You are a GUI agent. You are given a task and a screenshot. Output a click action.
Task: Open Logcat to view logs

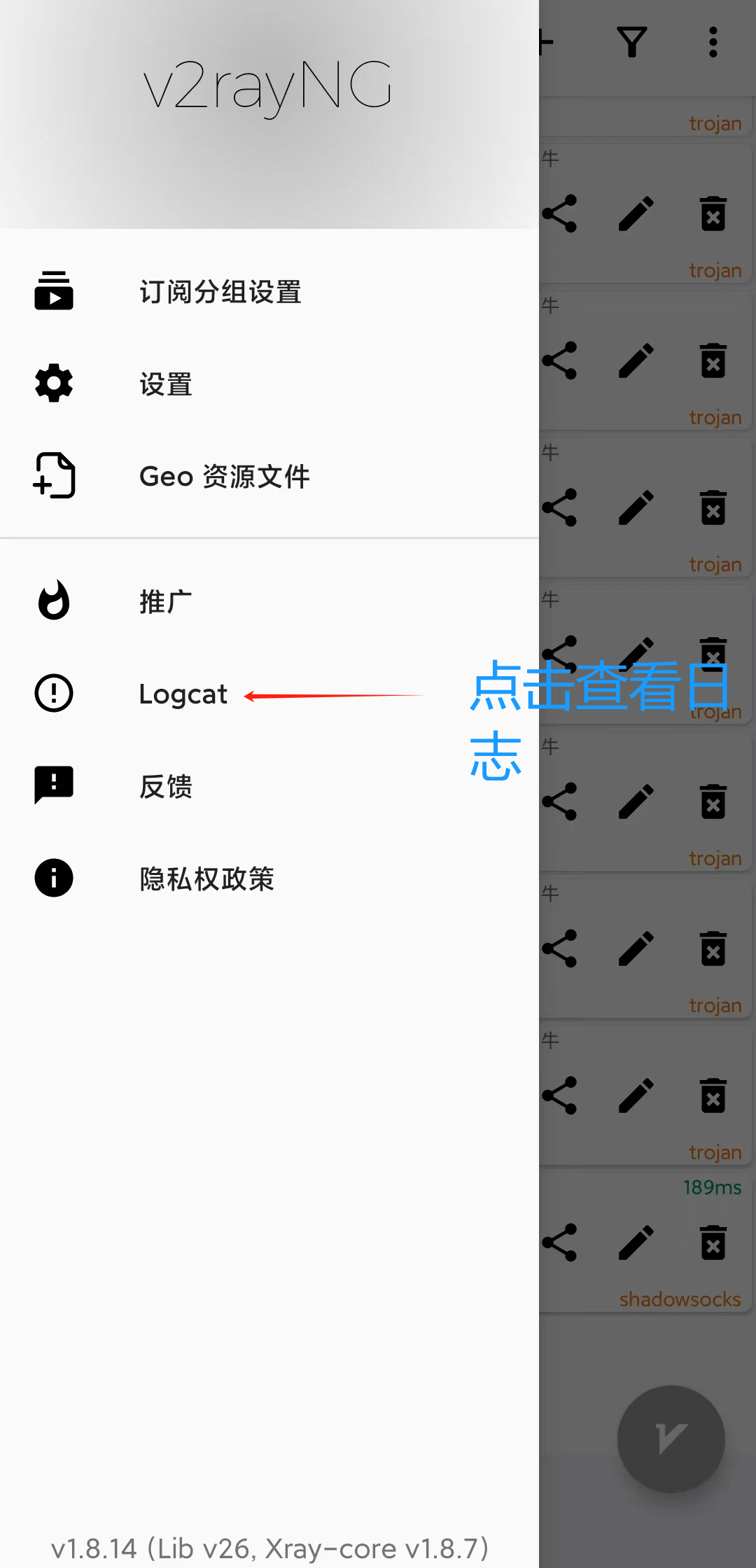pyautogui.click(x=183, y=694)
